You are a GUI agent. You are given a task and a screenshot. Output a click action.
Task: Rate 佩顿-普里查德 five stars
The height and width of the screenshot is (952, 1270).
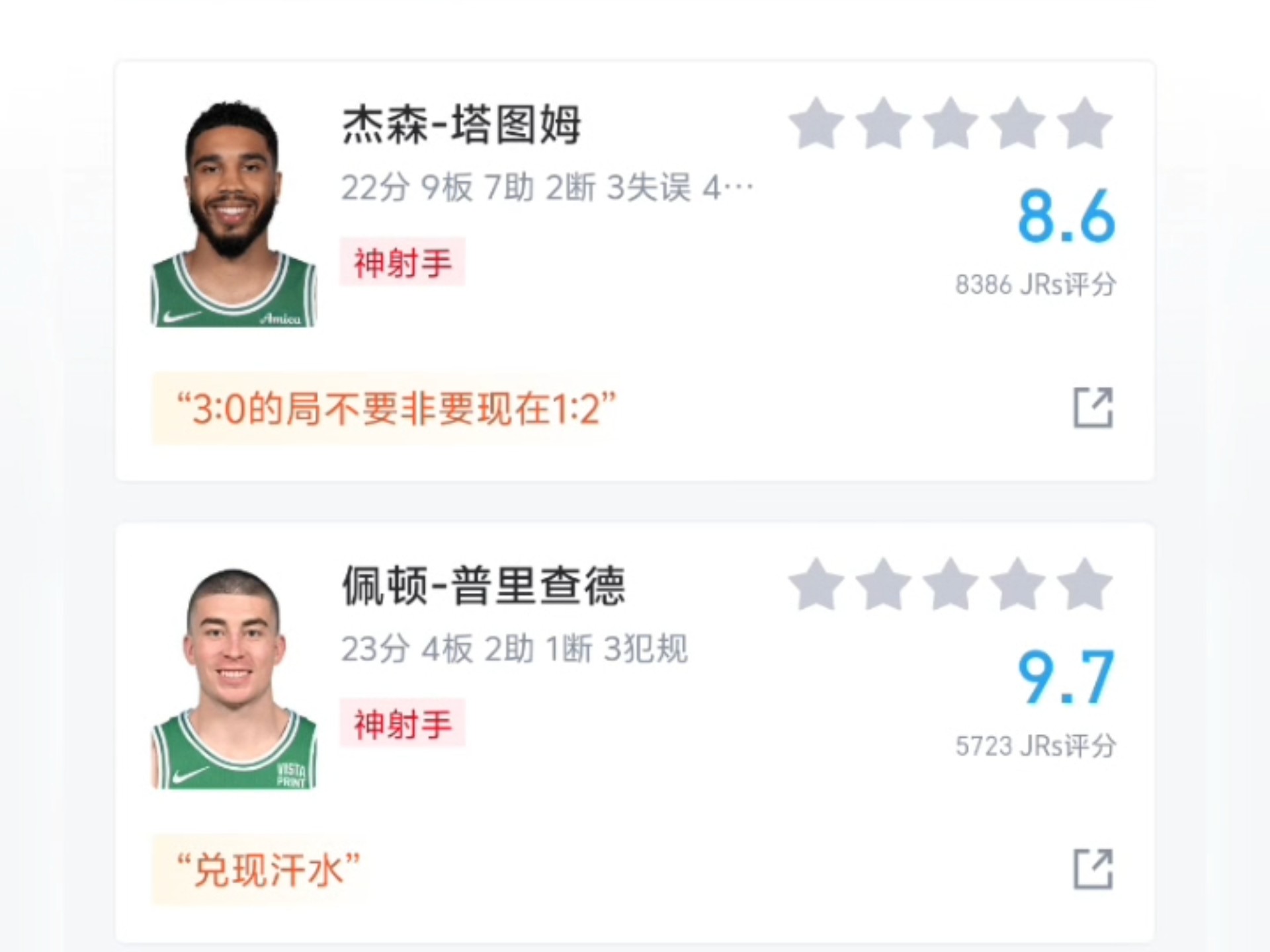[1084, 585]
